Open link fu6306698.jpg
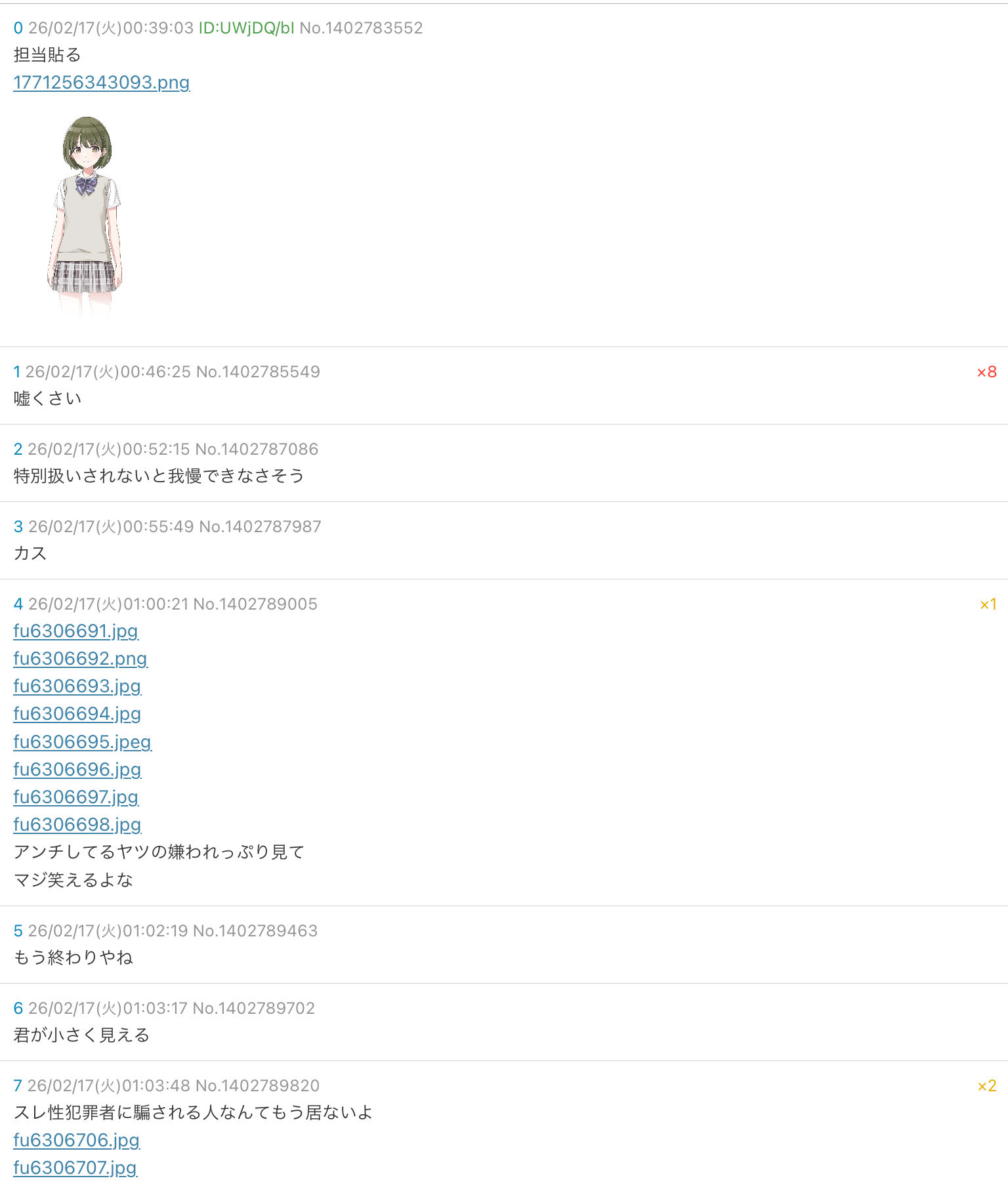The width and height of the screenshot is (1008, 1191). (x=77, y=825)
